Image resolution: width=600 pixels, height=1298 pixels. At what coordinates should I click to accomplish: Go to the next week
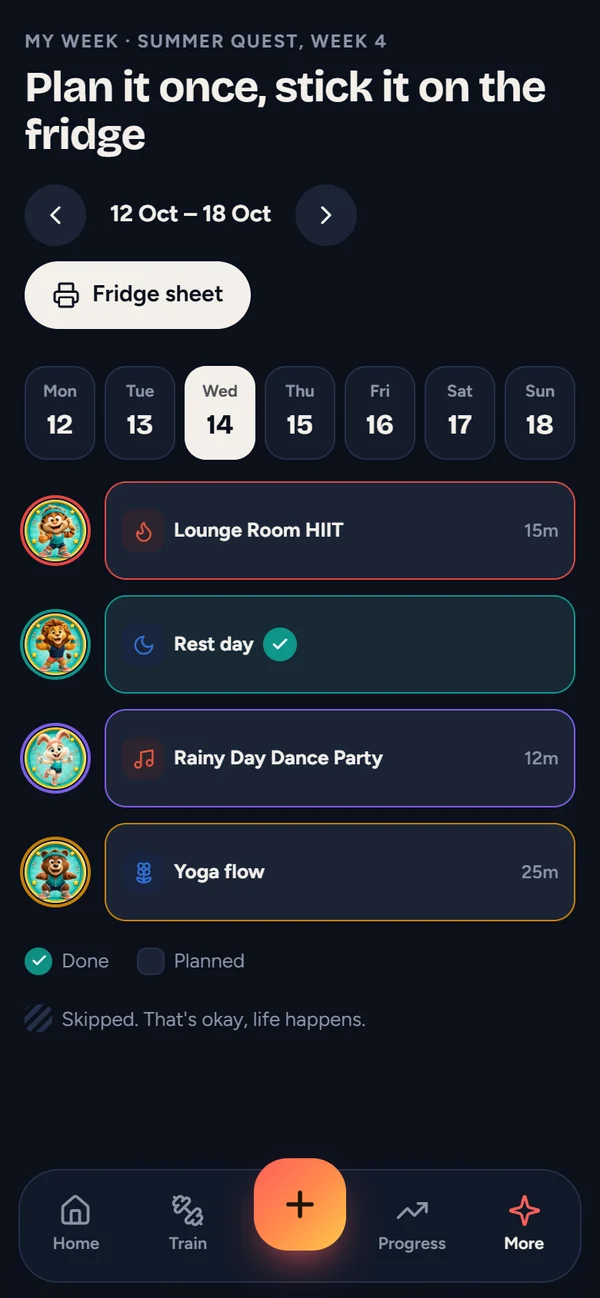tap(326, 215)
